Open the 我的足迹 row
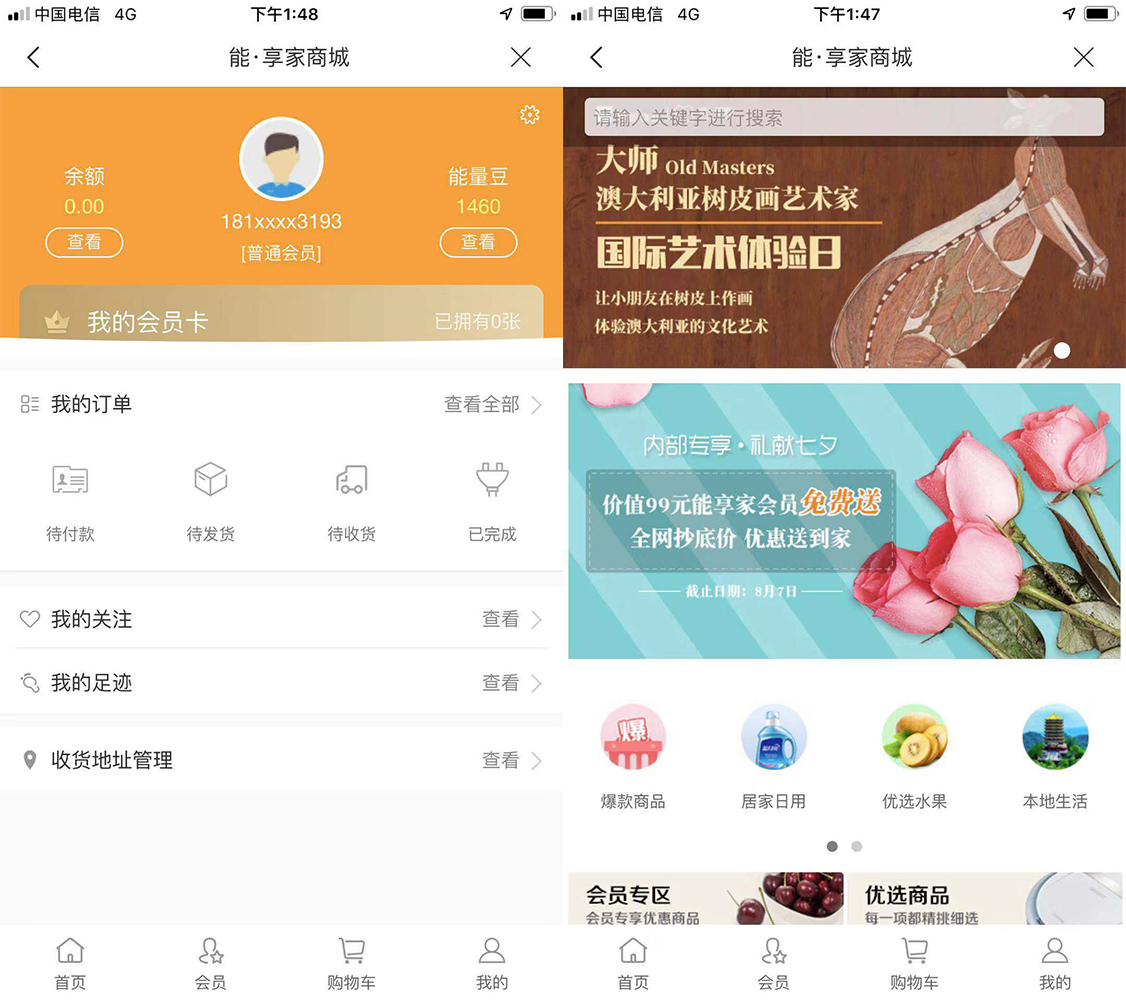 pyautogui.click(x=281, y=683)
